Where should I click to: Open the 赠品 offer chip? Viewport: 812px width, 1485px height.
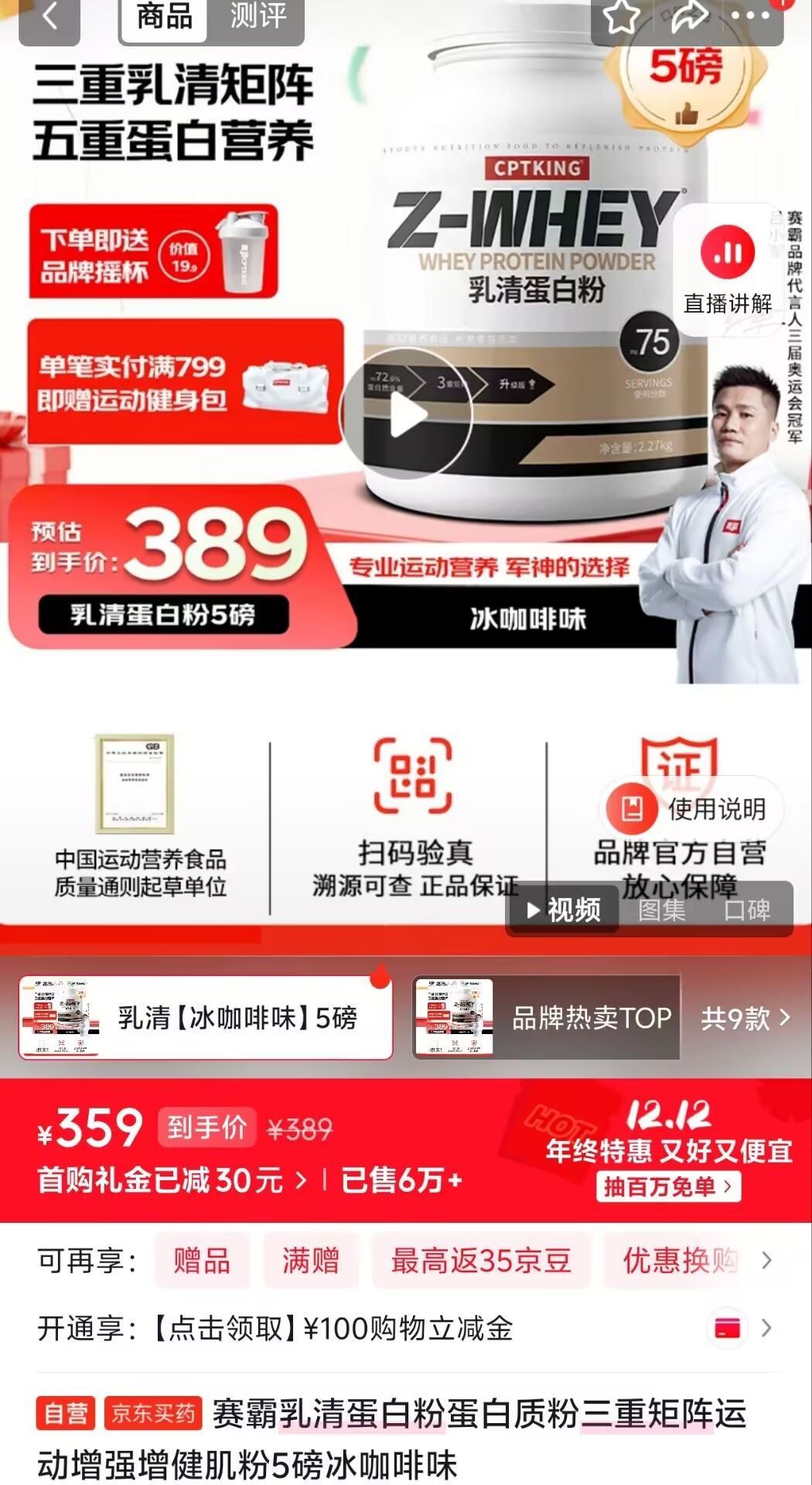(202, 1261)
